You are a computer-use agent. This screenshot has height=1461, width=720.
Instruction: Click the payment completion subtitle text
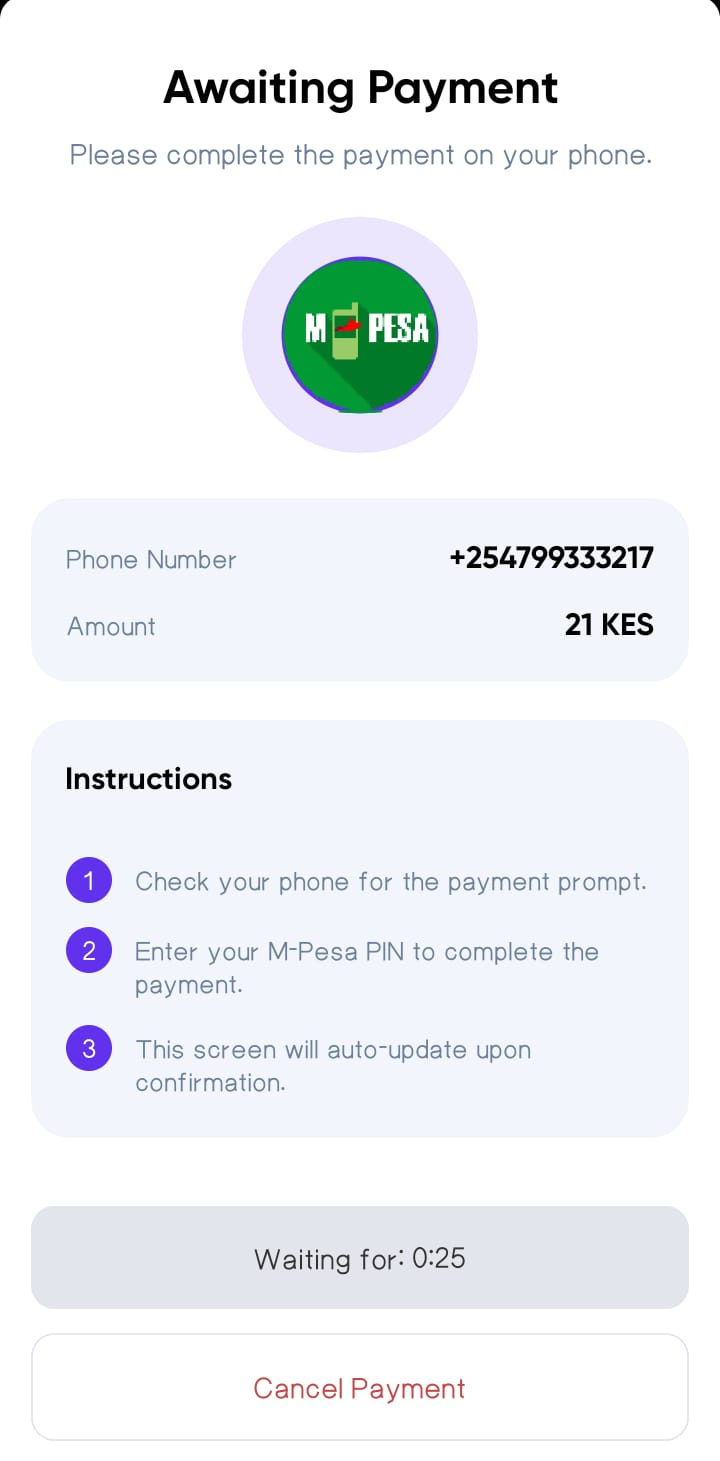pos(360,155)
